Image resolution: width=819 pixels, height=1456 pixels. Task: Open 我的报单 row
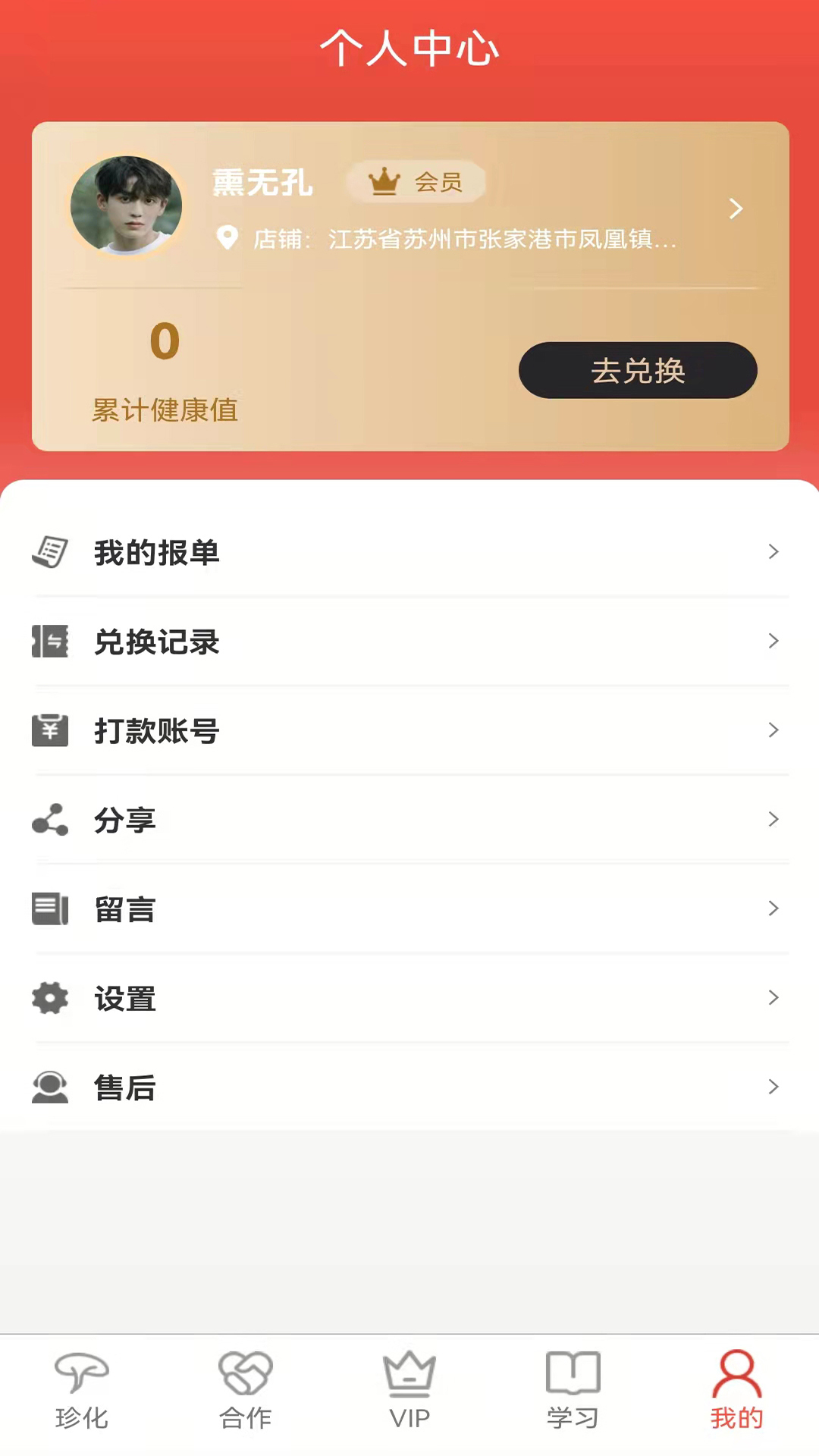[409, 552]
